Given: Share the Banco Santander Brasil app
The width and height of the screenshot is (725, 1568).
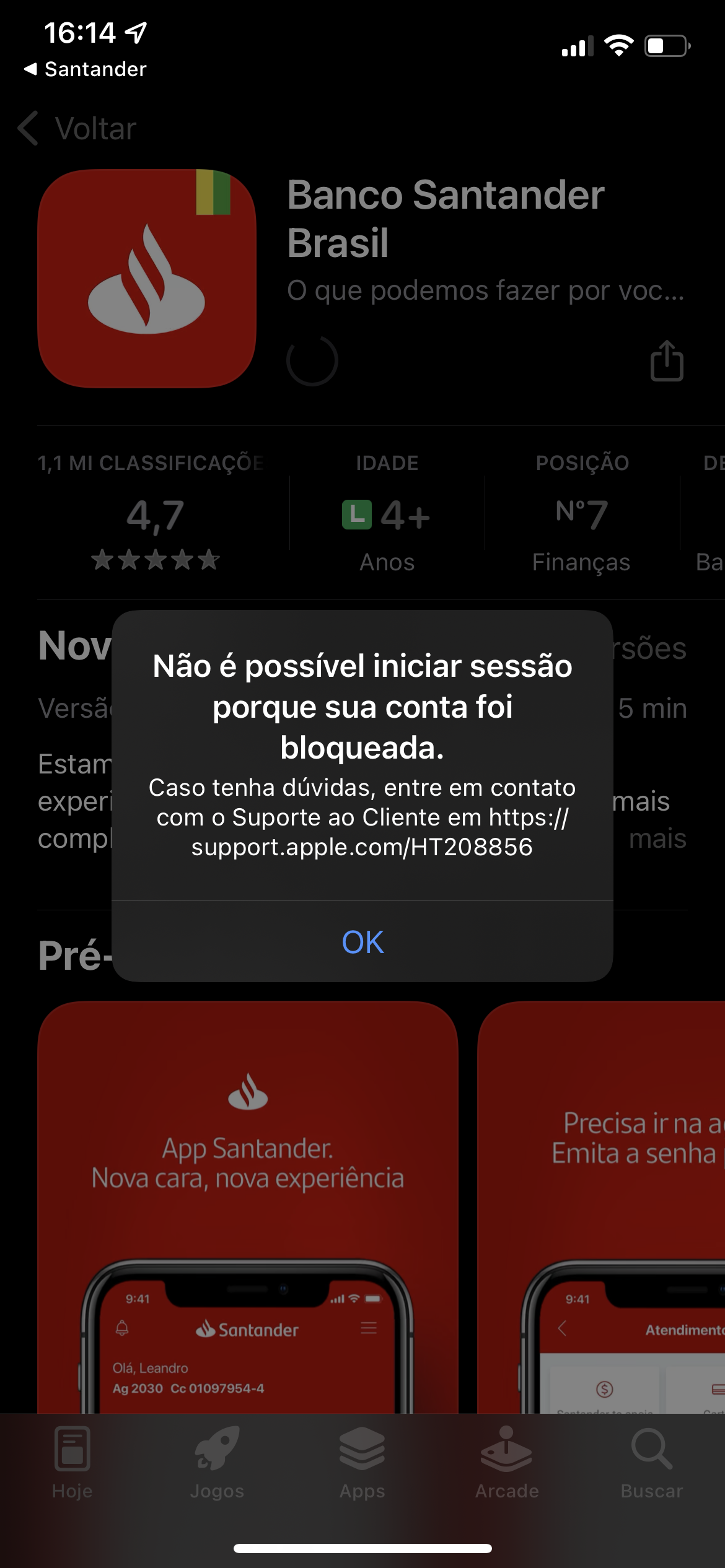Looking at the screenshot, I should (x=667, y=361).
